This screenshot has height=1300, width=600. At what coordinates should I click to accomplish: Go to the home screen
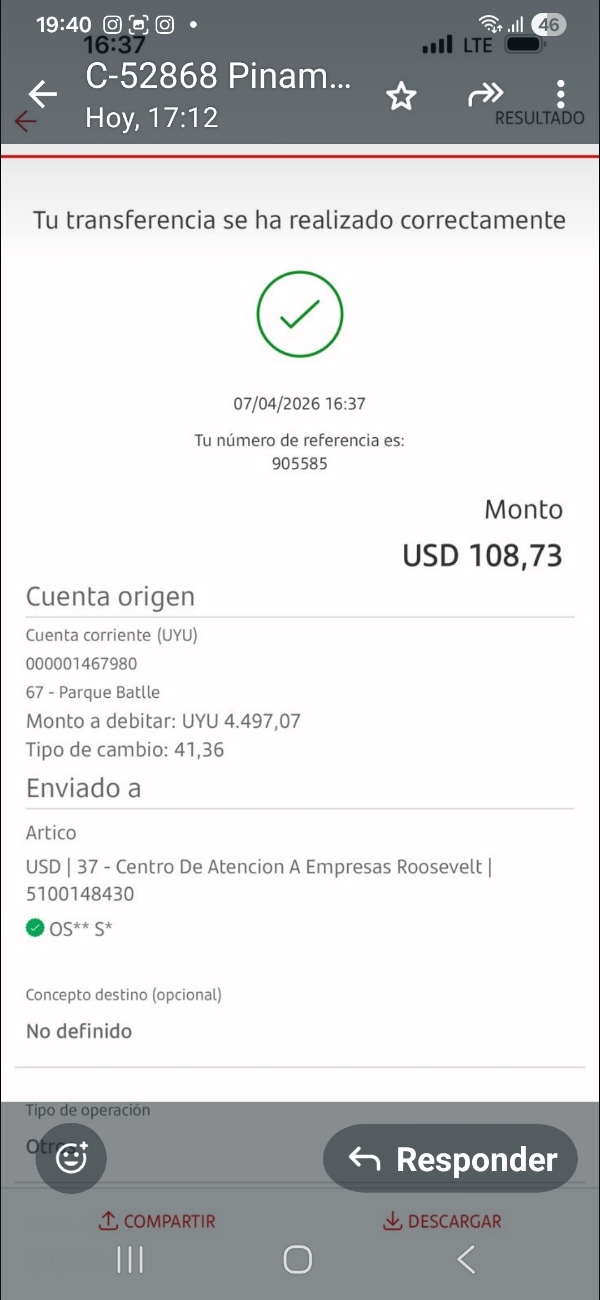pos(298,1260)
